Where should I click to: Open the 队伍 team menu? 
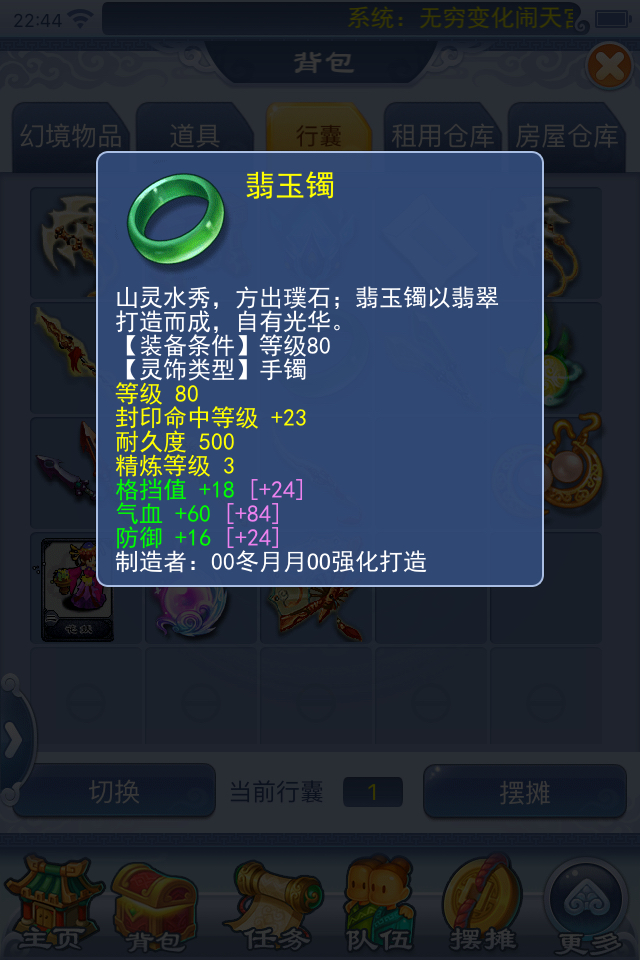pos(377,905)
